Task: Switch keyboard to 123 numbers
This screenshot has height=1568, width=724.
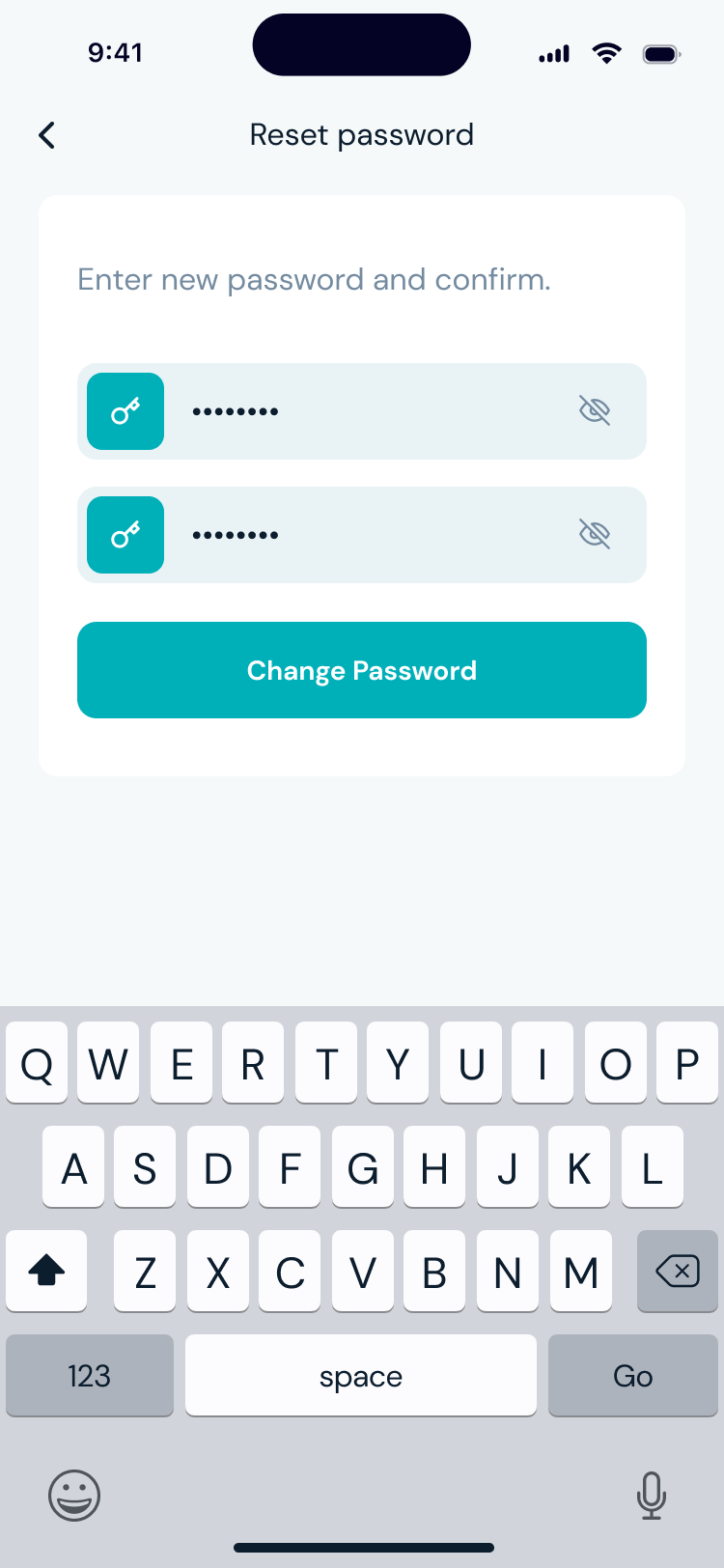Action: point(90,1376)
